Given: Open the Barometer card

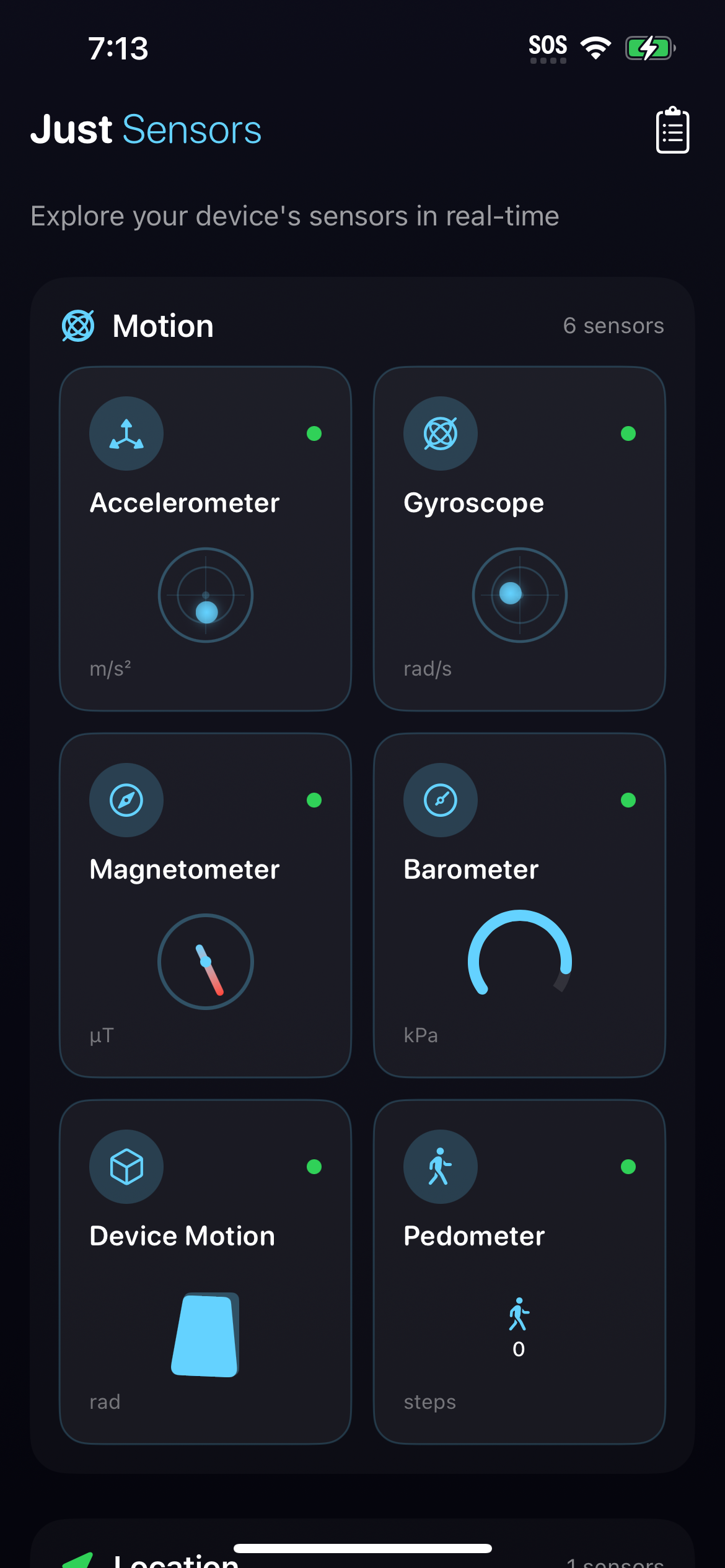Looking at the screenshot, I should point(519,907).
